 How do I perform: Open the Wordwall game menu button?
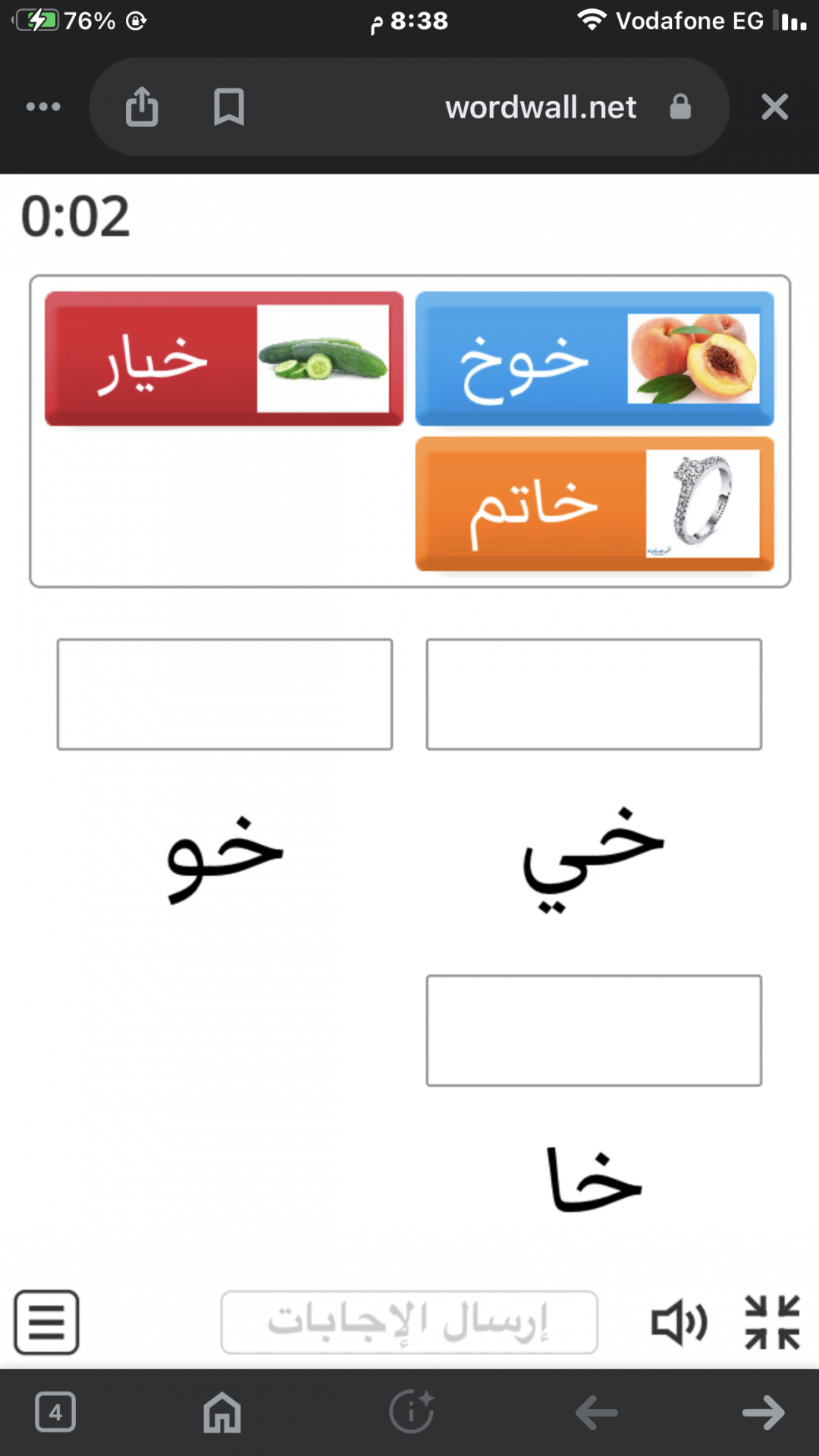pos(46,1323)
